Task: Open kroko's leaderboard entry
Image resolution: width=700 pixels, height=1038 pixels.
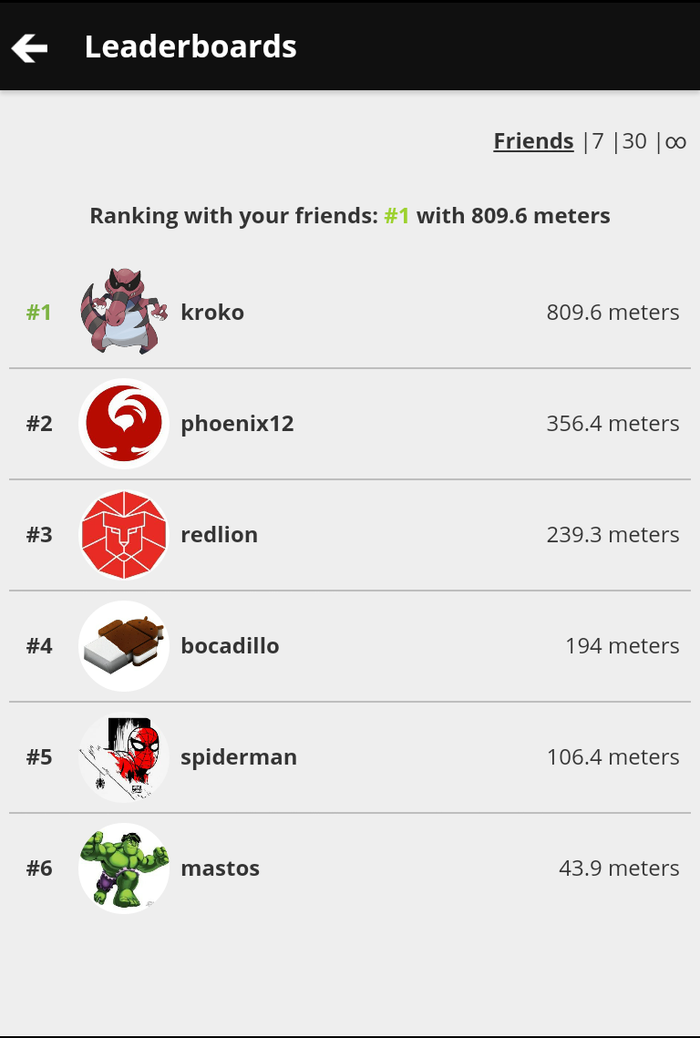Action: [350, 312]
